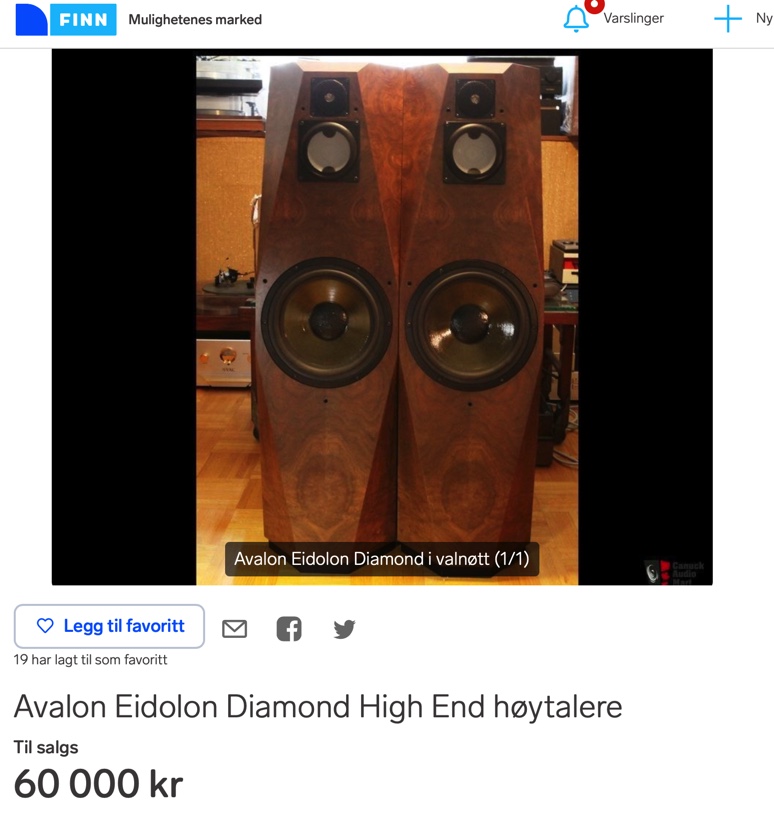Share this listing on Facebook
Screen dimensions: 774x827
[x=289, y=629]
